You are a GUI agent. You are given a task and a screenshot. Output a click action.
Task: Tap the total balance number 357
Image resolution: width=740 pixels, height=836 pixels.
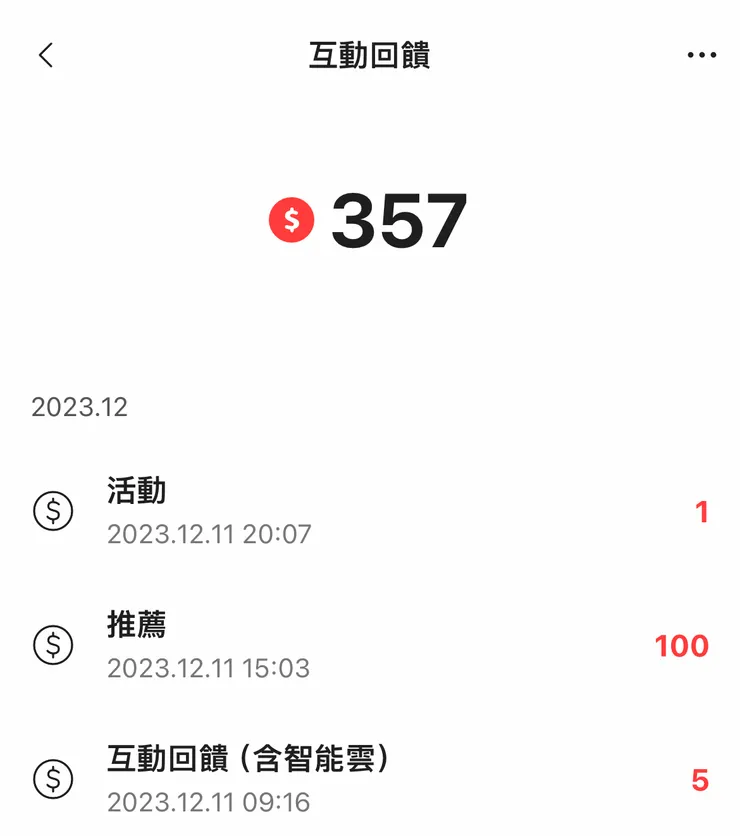click(x=400, y=222)
